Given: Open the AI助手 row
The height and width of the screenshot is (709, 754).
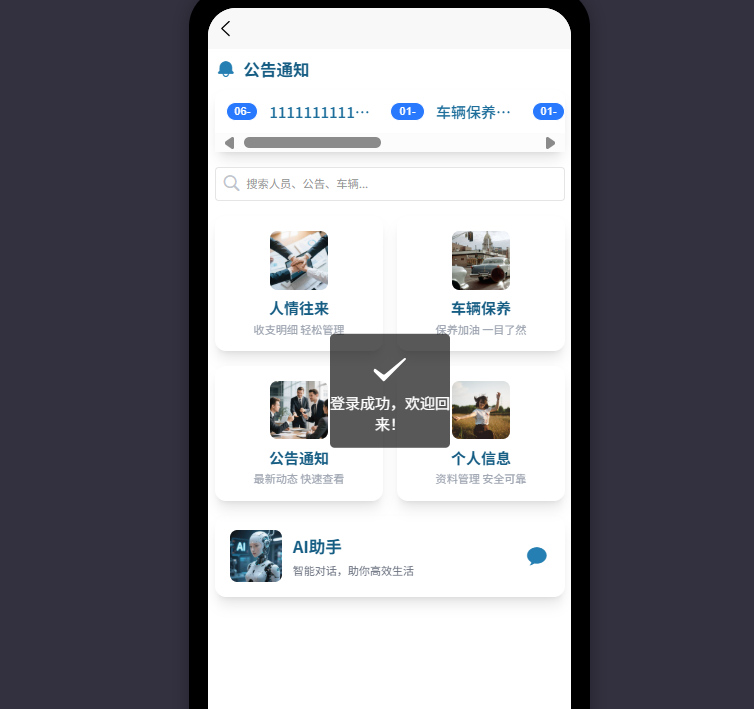Looking at the screenshot, I should pyautogui.click(x=380, y=556).
